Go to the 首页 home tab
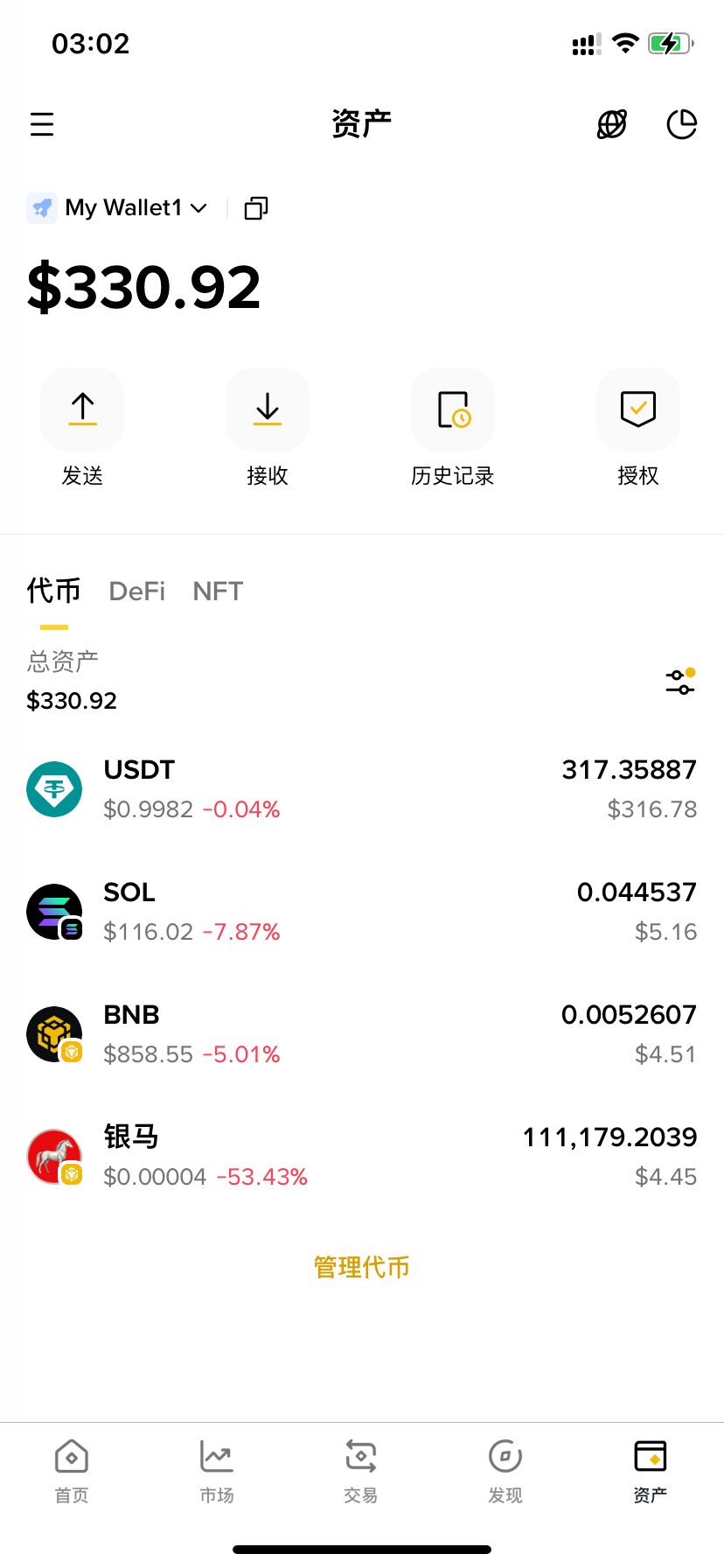724x1568 pixels. 72,1472
